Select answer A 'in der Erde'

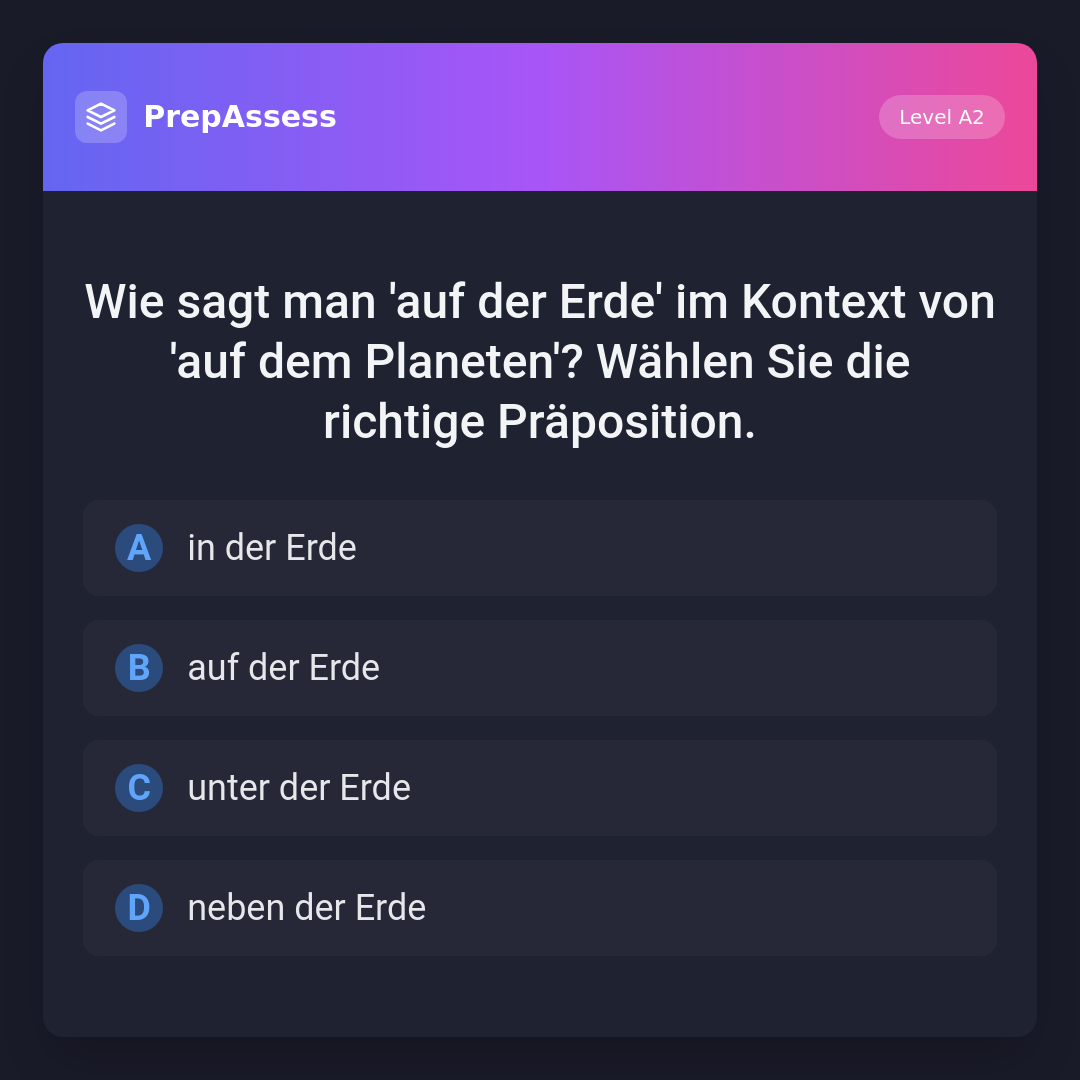coord(540,548)
